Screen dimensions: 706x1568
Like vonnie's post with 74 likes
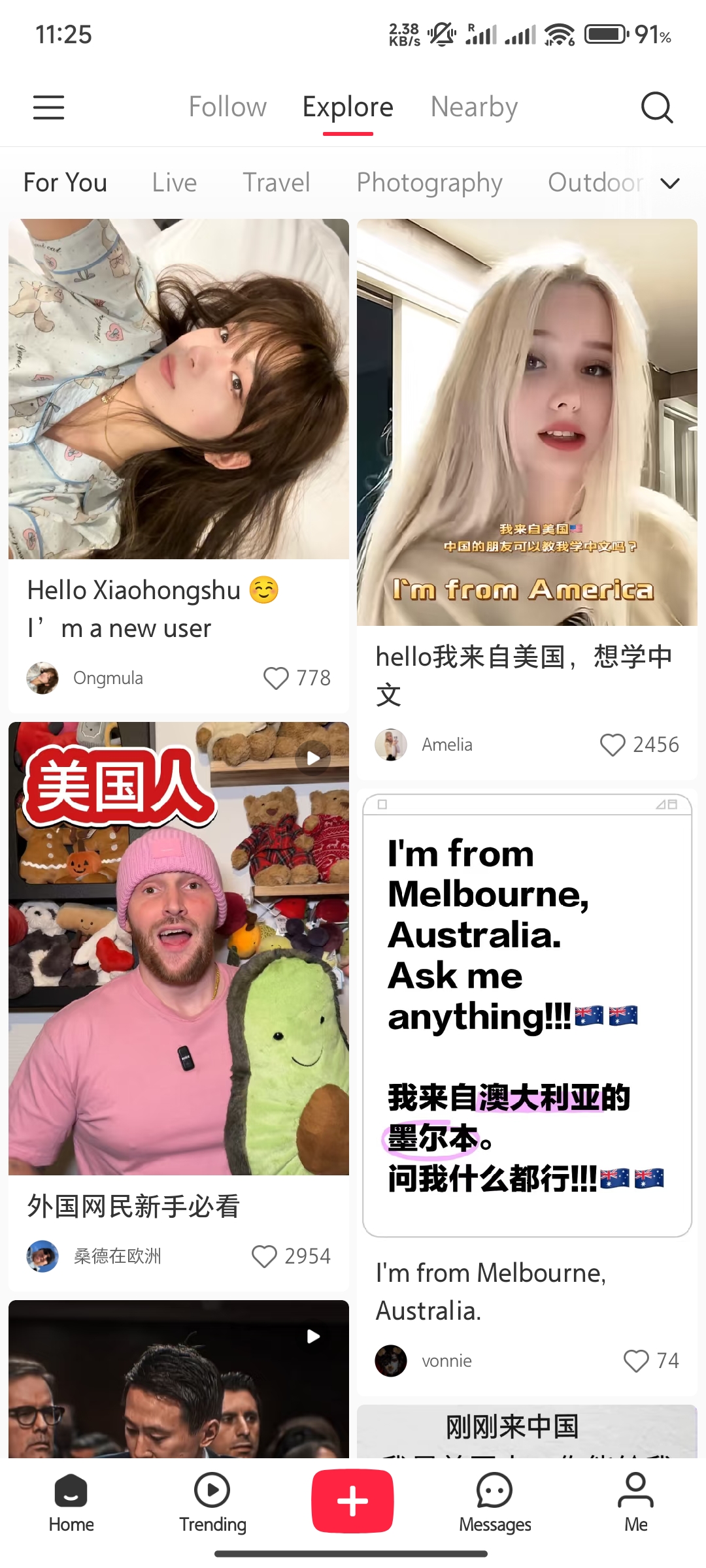(x=636, y=1361)
